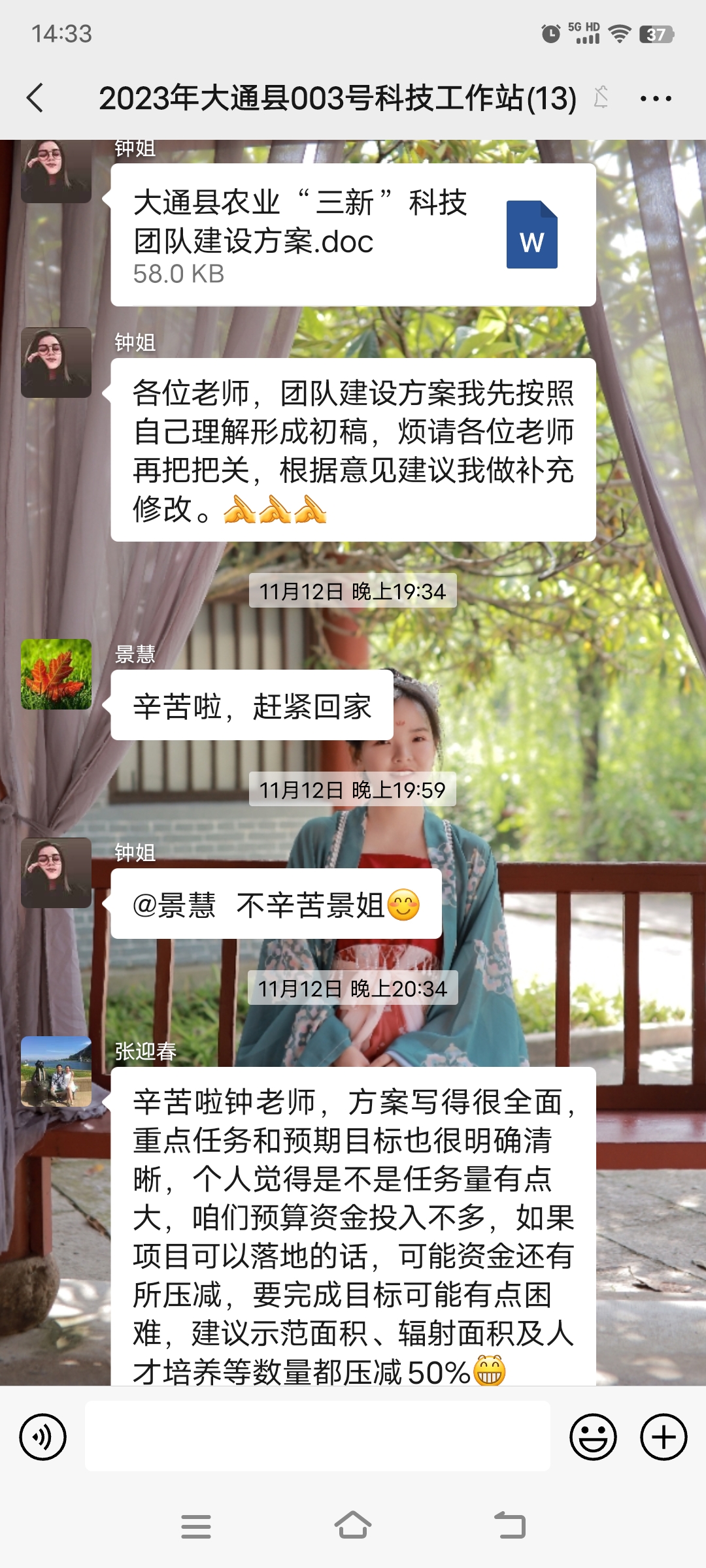Open the emoji sticker panel
Screen dimensions: 706x1568
593,1437
